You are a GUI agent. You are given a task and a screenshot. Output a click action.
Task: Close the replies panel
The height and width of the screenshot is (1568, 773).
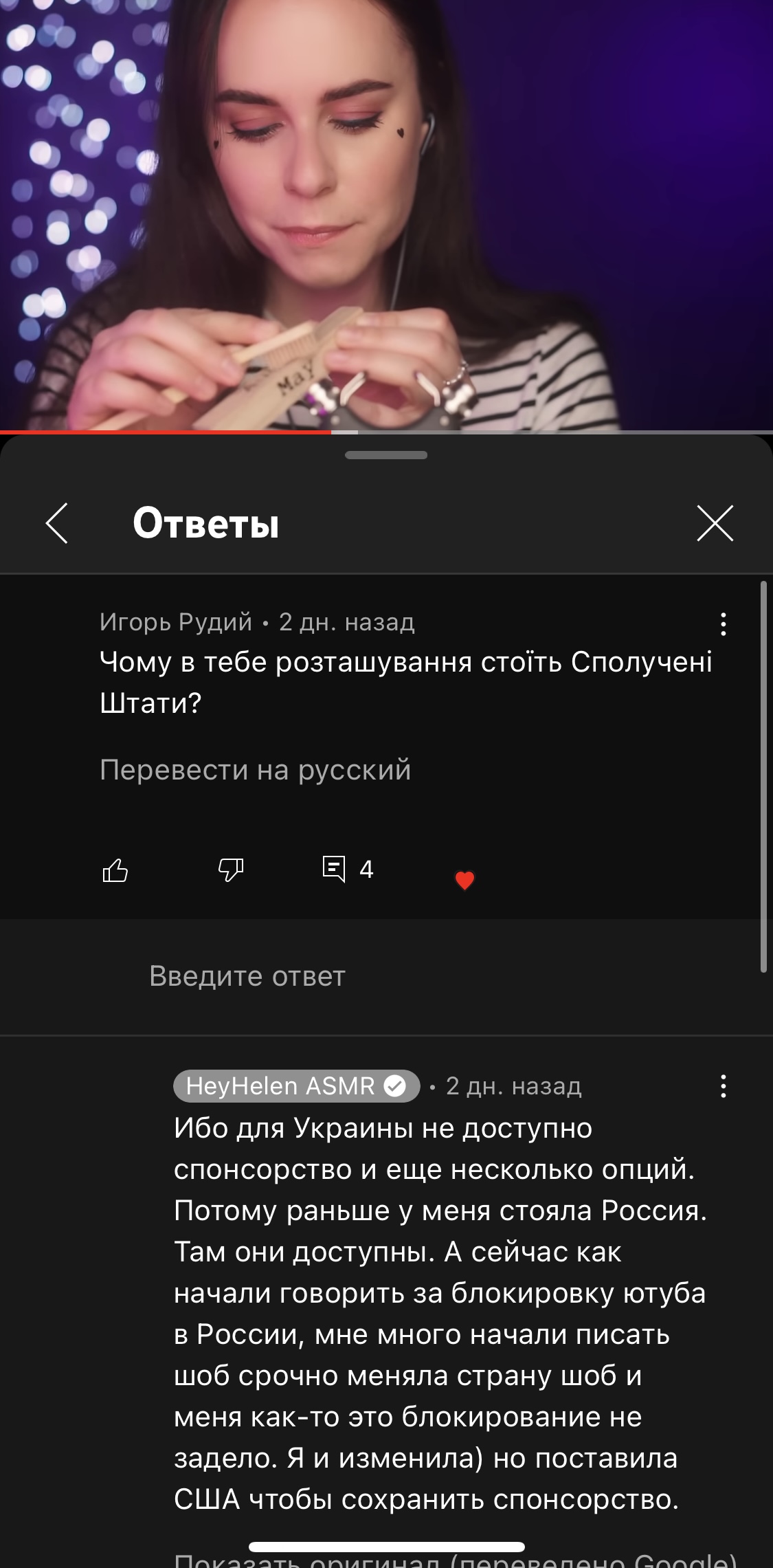(x=715, y=523)
